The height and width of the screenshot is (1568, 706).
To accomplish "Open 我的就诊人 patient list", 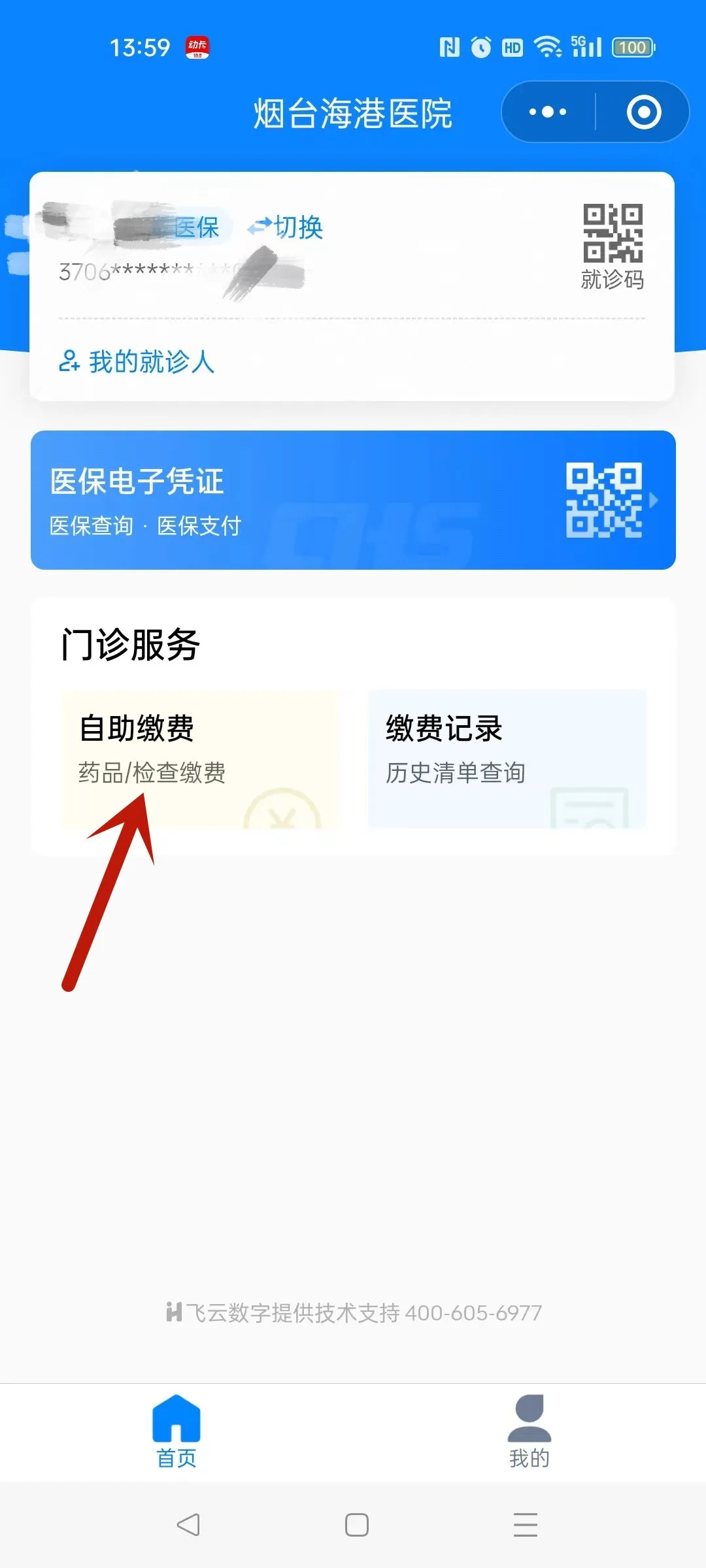I will 137,361.
